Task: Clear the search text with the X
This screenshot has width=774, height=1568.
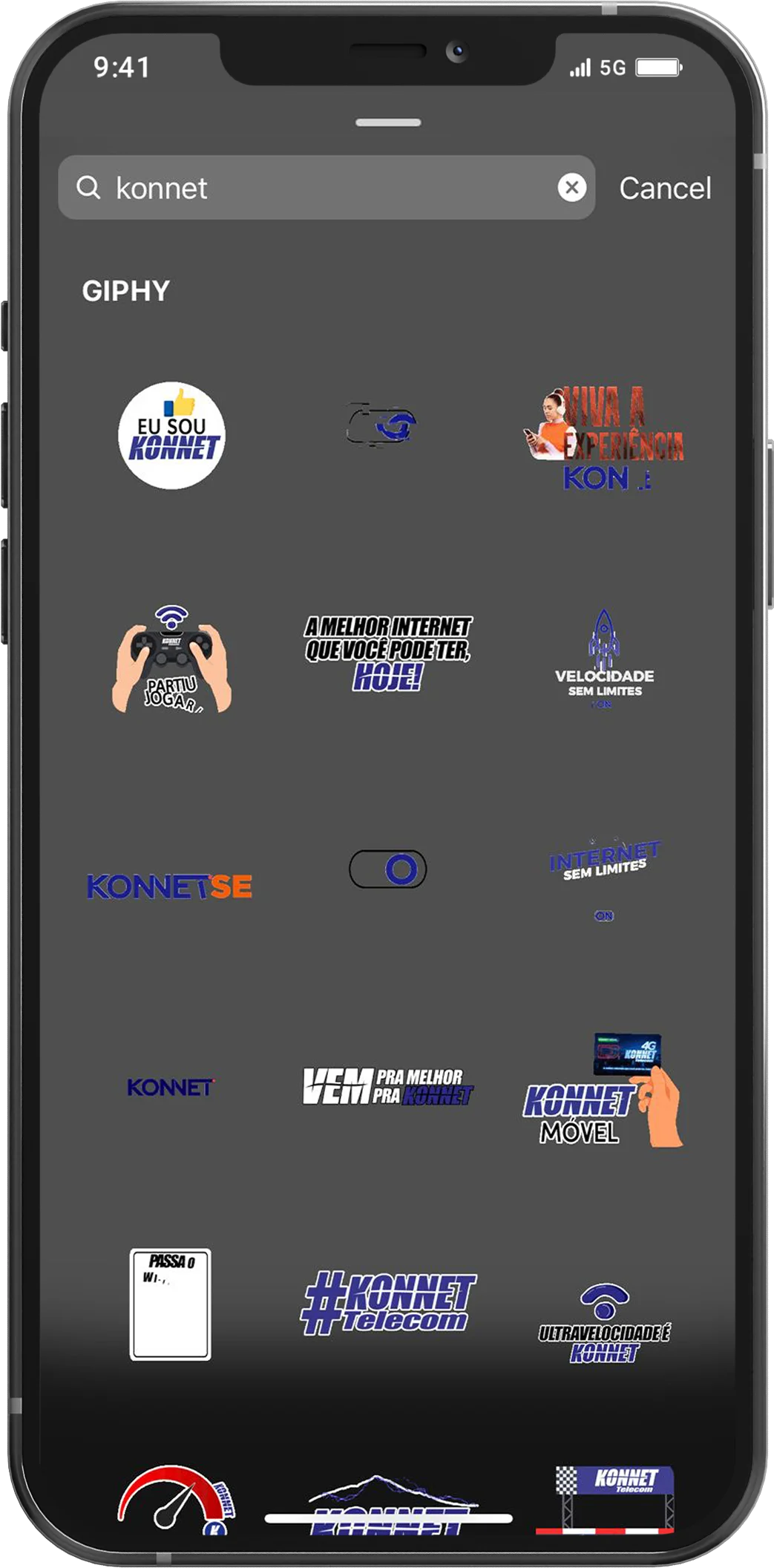Action: pyautogui.click(x=571, y=188)
